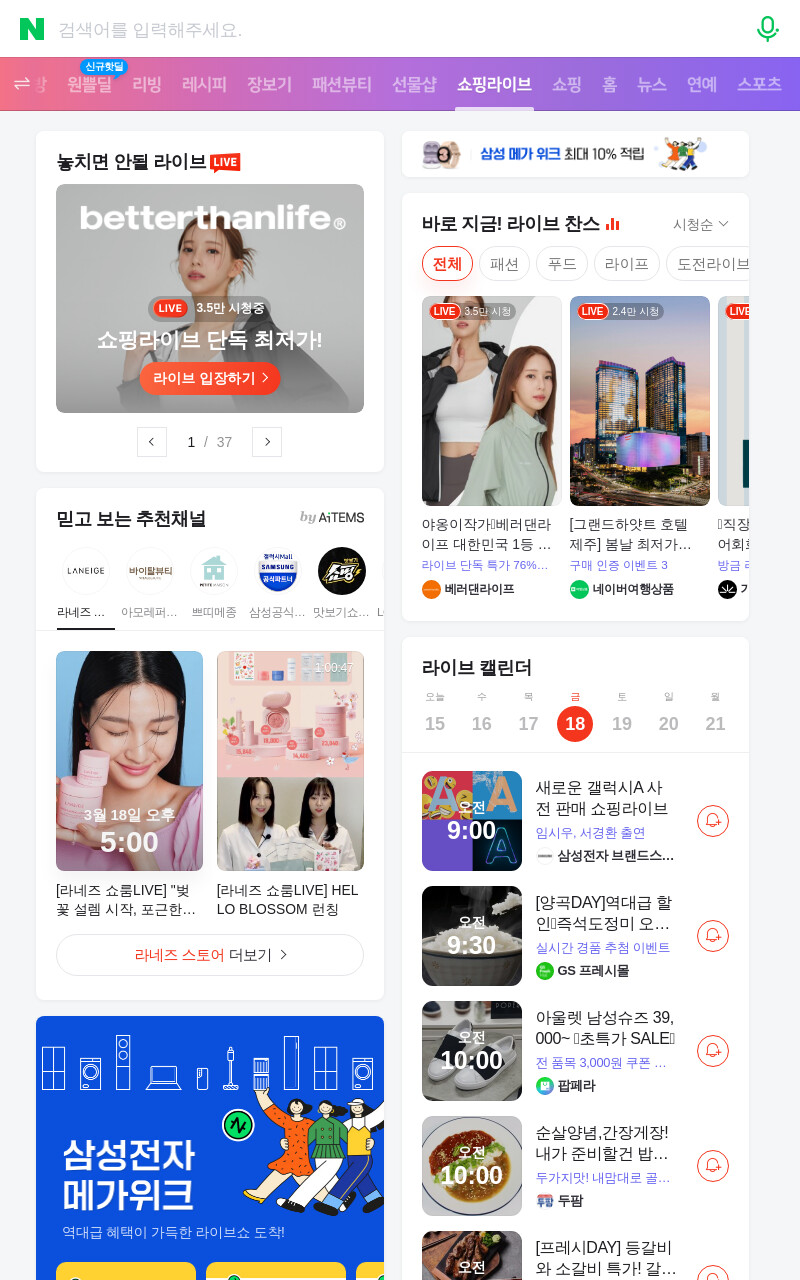
Task: Switch to the 쇼핑 tab
Action: (x=567, y=84)
